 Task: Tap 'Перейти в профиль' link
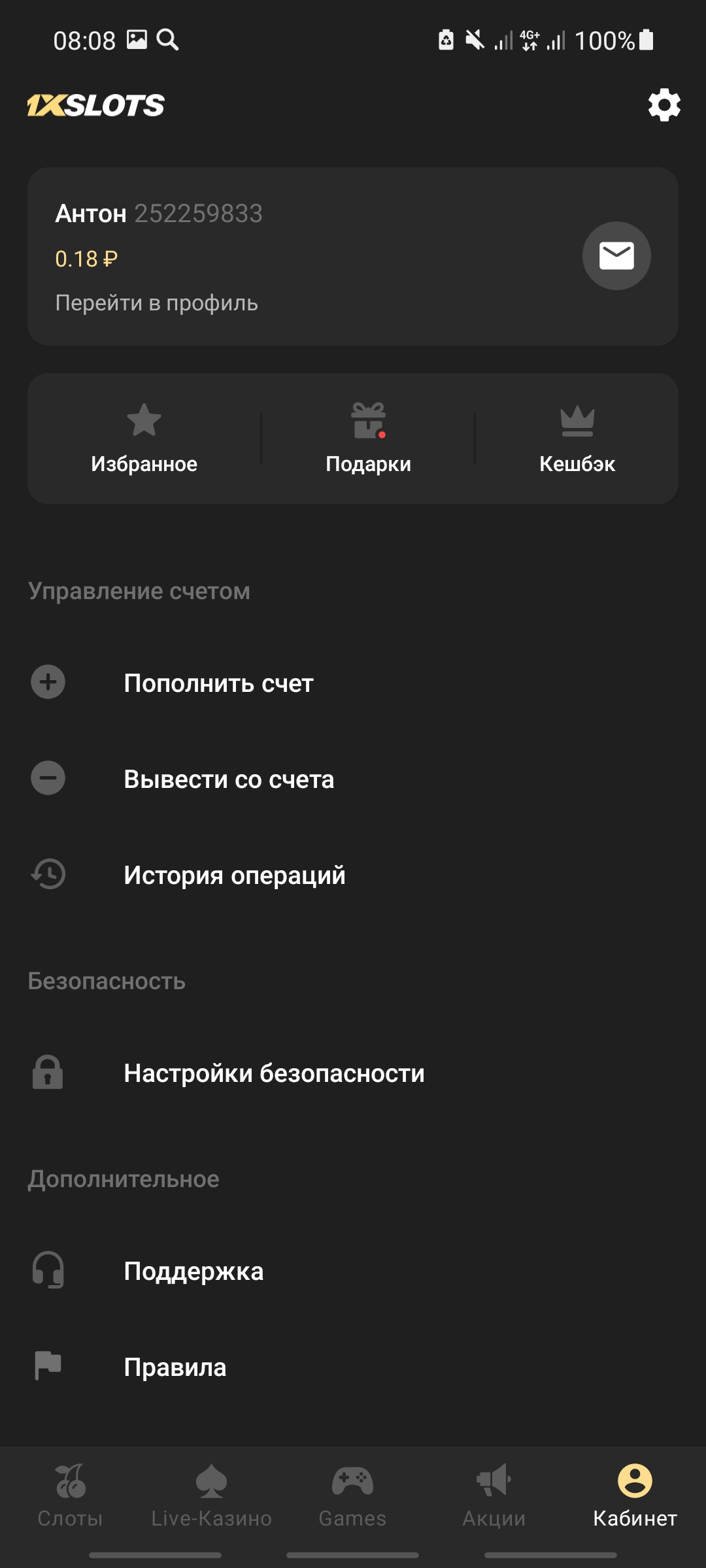pyautogui.click(x=156, y=303)
